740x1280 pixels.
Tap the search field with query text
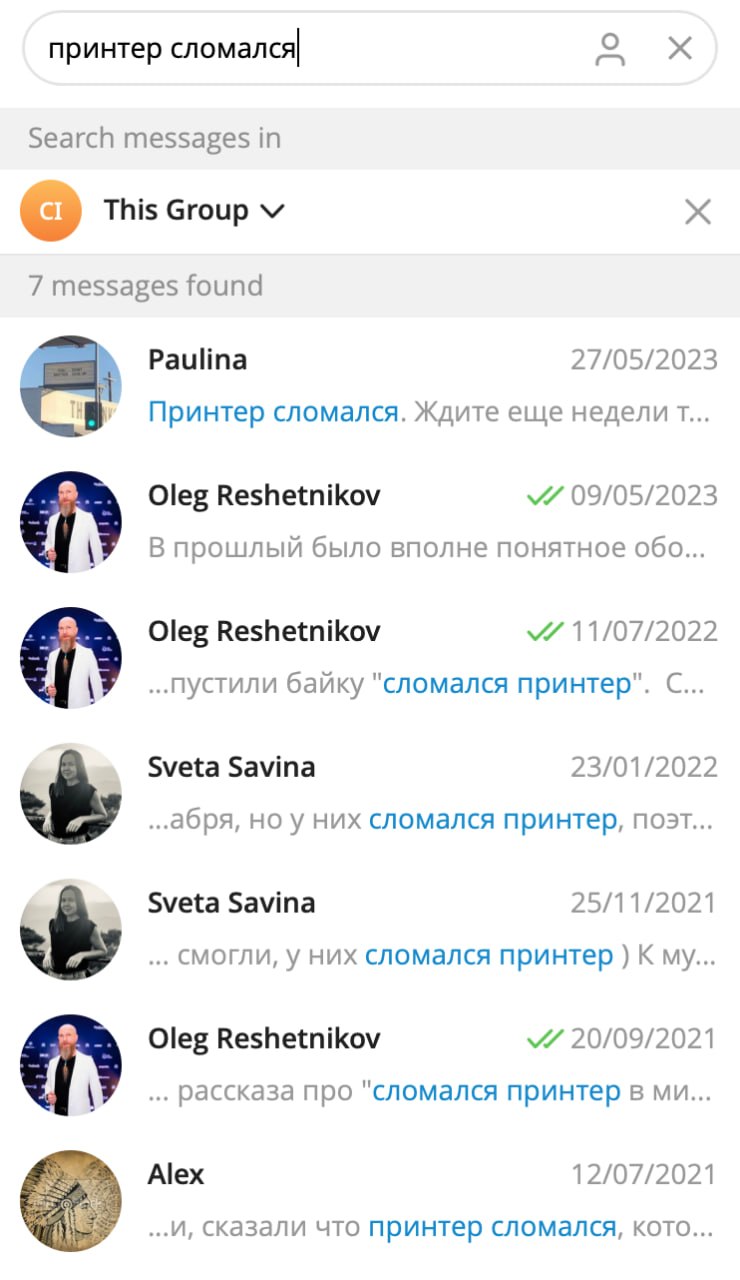click(300, 49)
